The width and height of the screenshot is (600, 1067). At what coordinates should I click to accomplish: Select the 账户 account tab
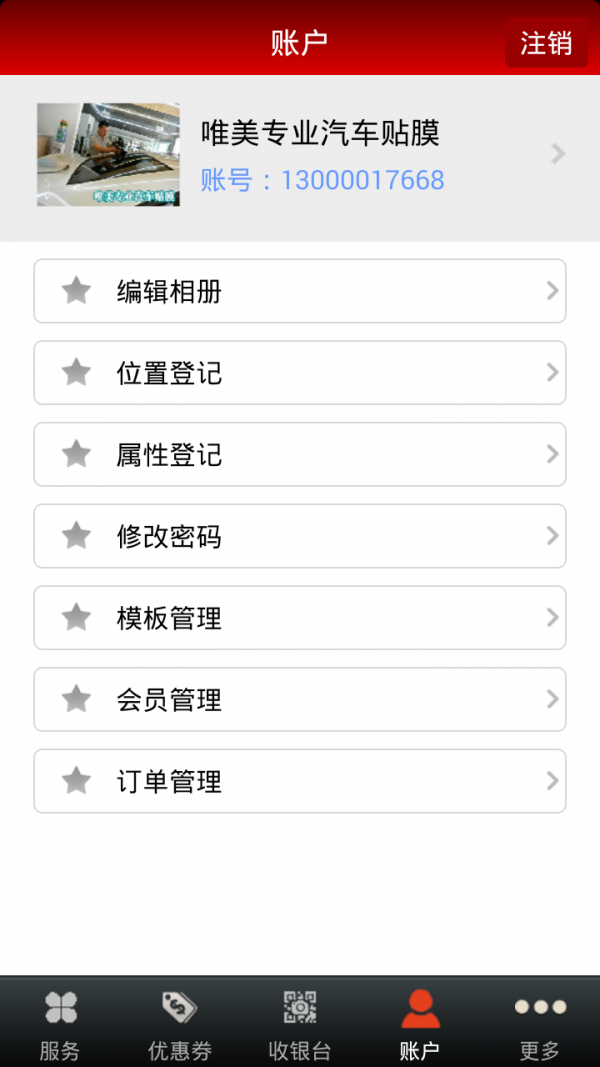click(420, 1023)
